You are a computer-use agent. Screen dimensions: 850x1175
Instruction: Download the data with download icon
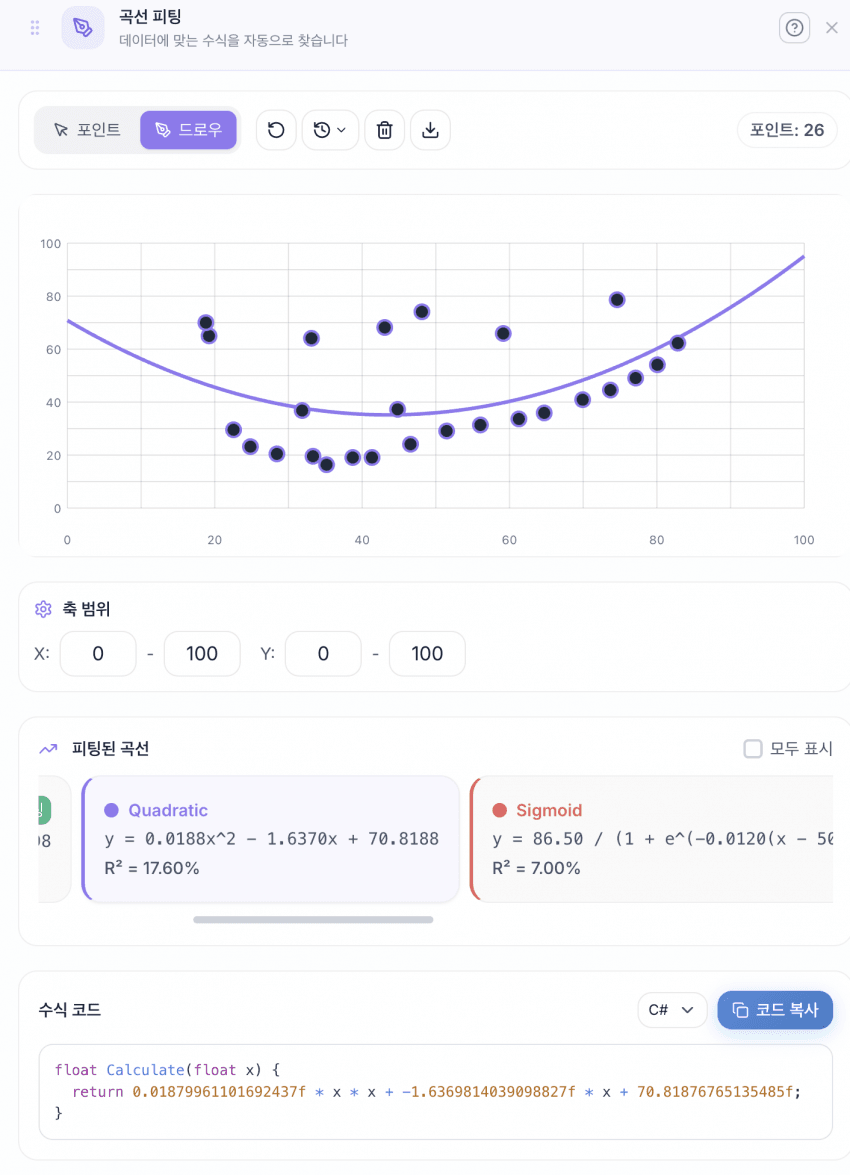point(430,130)
